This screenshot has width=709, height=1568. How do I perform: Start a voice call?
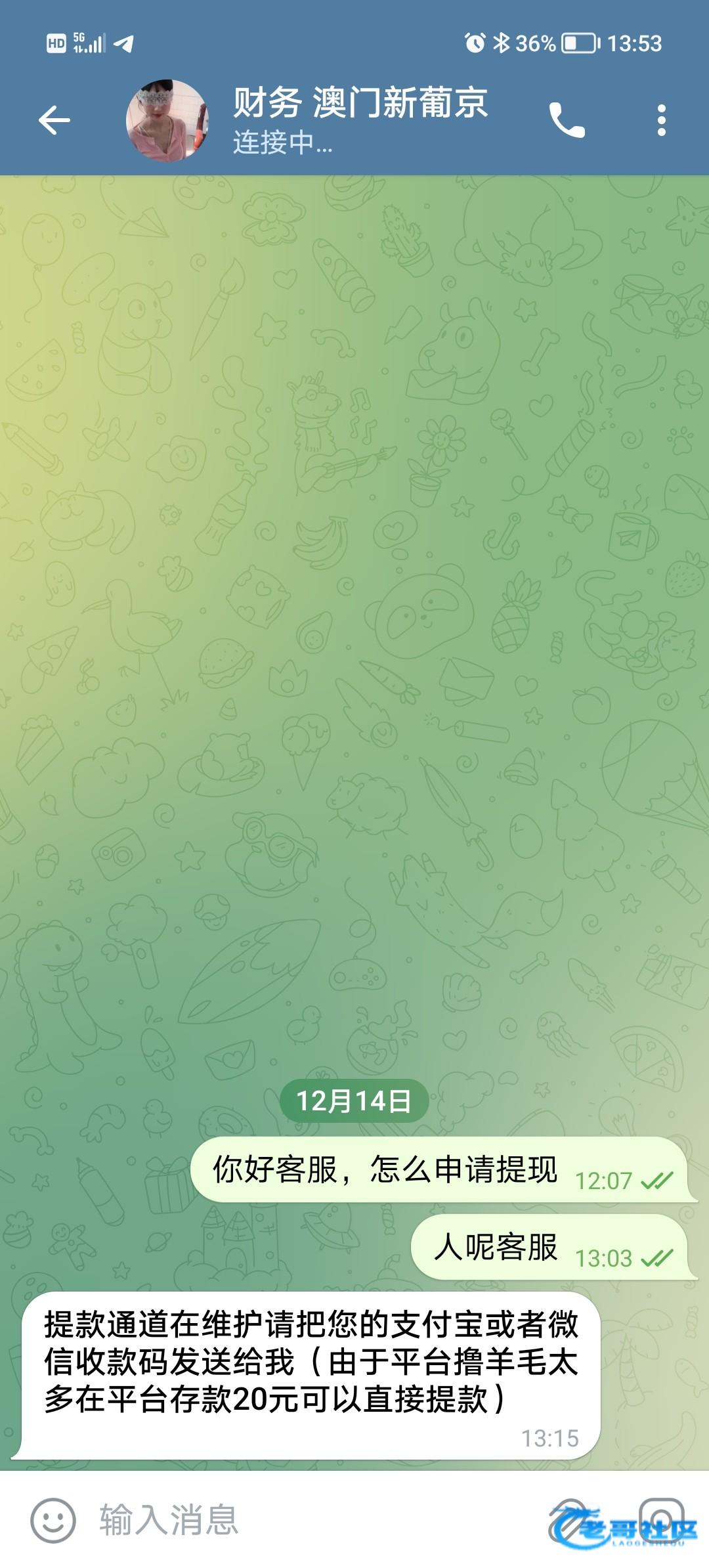pos(567,120)
